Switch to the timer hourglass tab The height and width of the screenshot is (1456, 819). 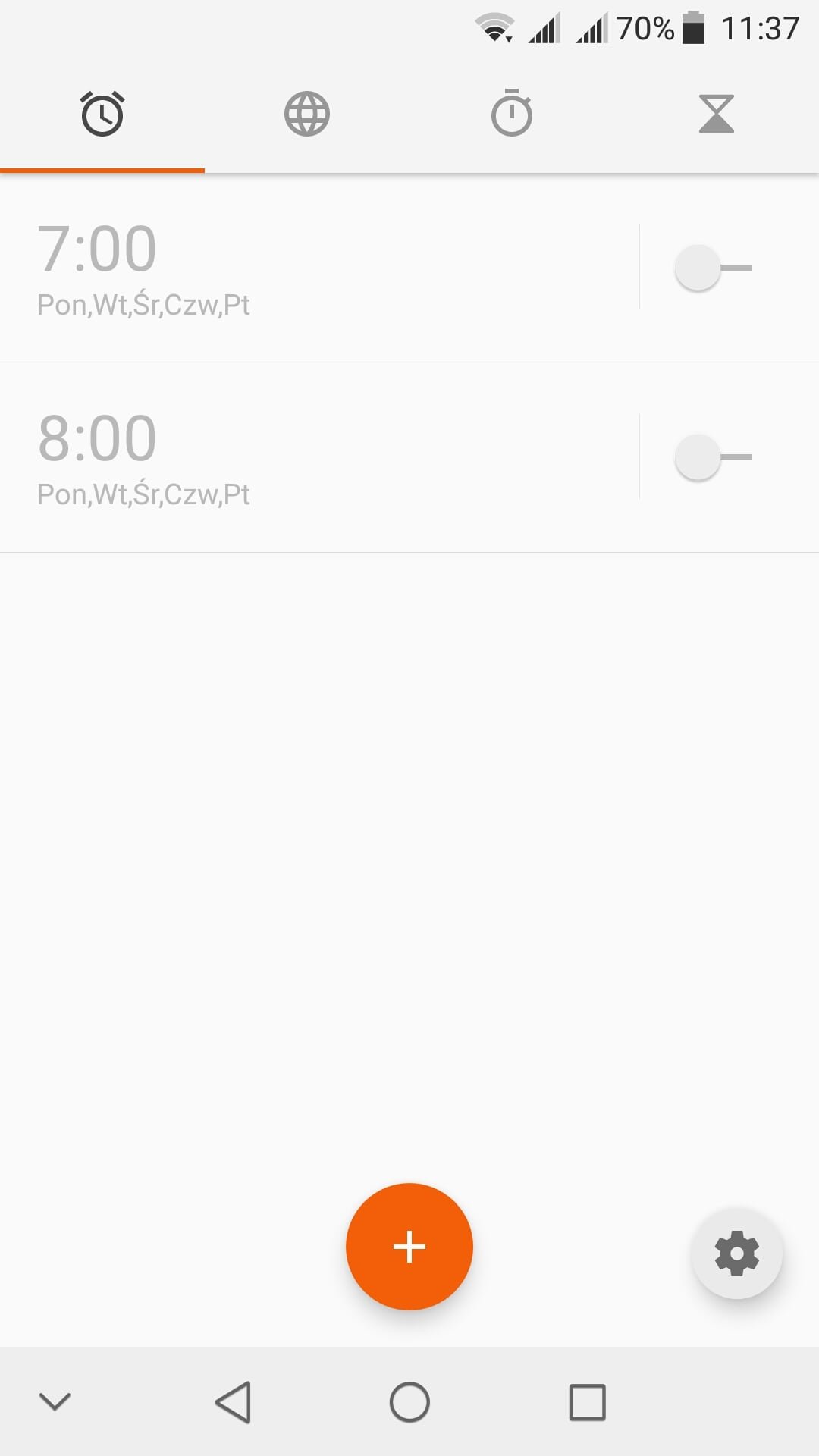pyautogui.click(x=717, y=114)
